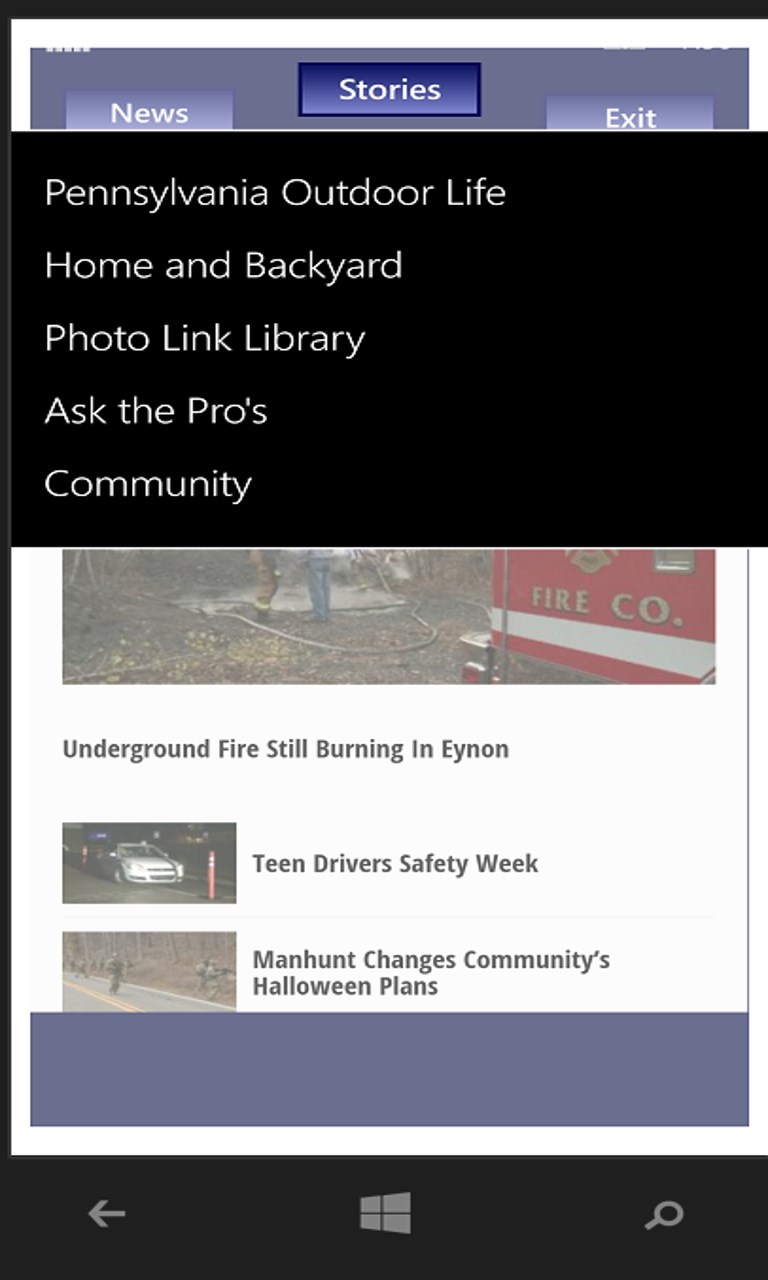The width and height of the screenshot is (768, 1280).
Task: Go back using the system back arrow
Action: [106, 1214]
